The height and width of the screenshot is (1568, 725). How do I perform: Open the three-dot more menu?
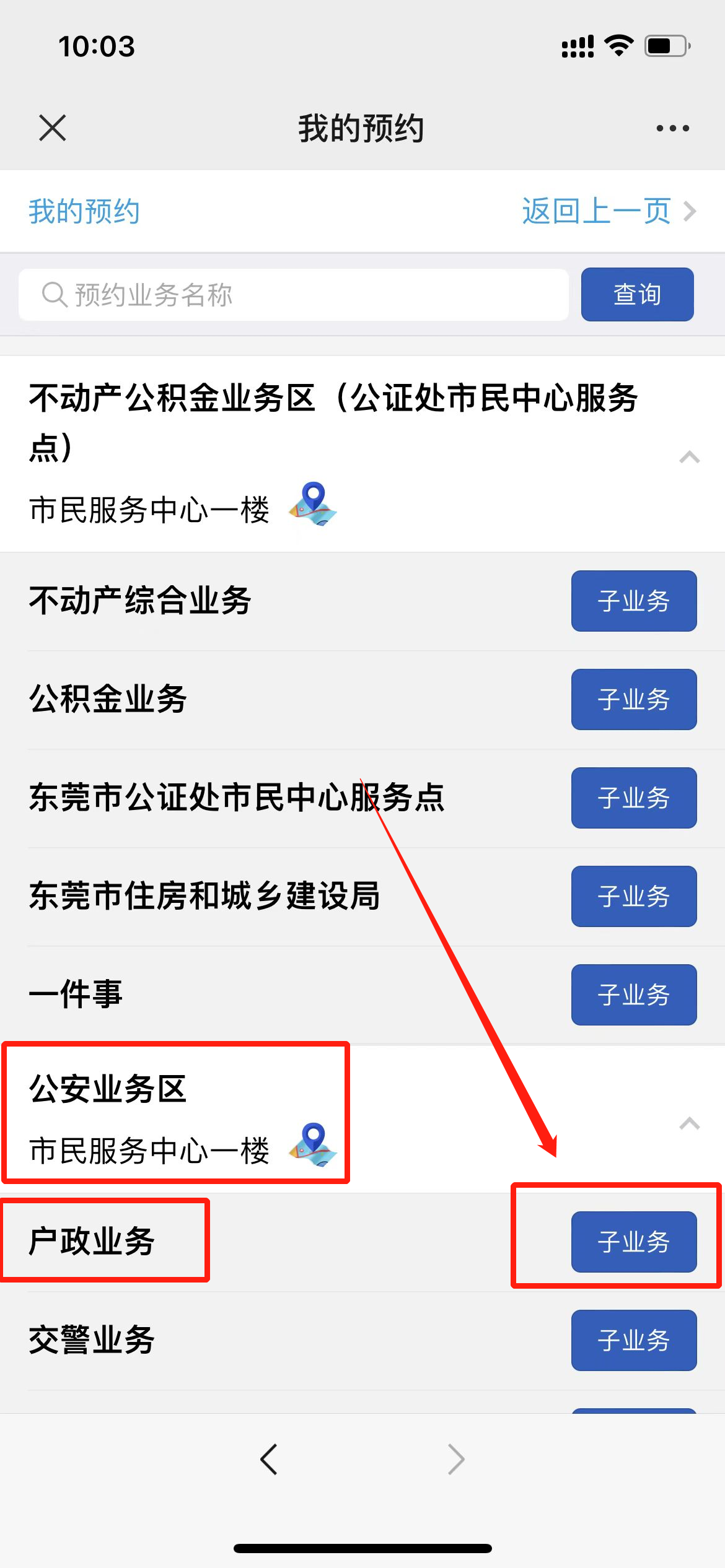coord(672,128)
